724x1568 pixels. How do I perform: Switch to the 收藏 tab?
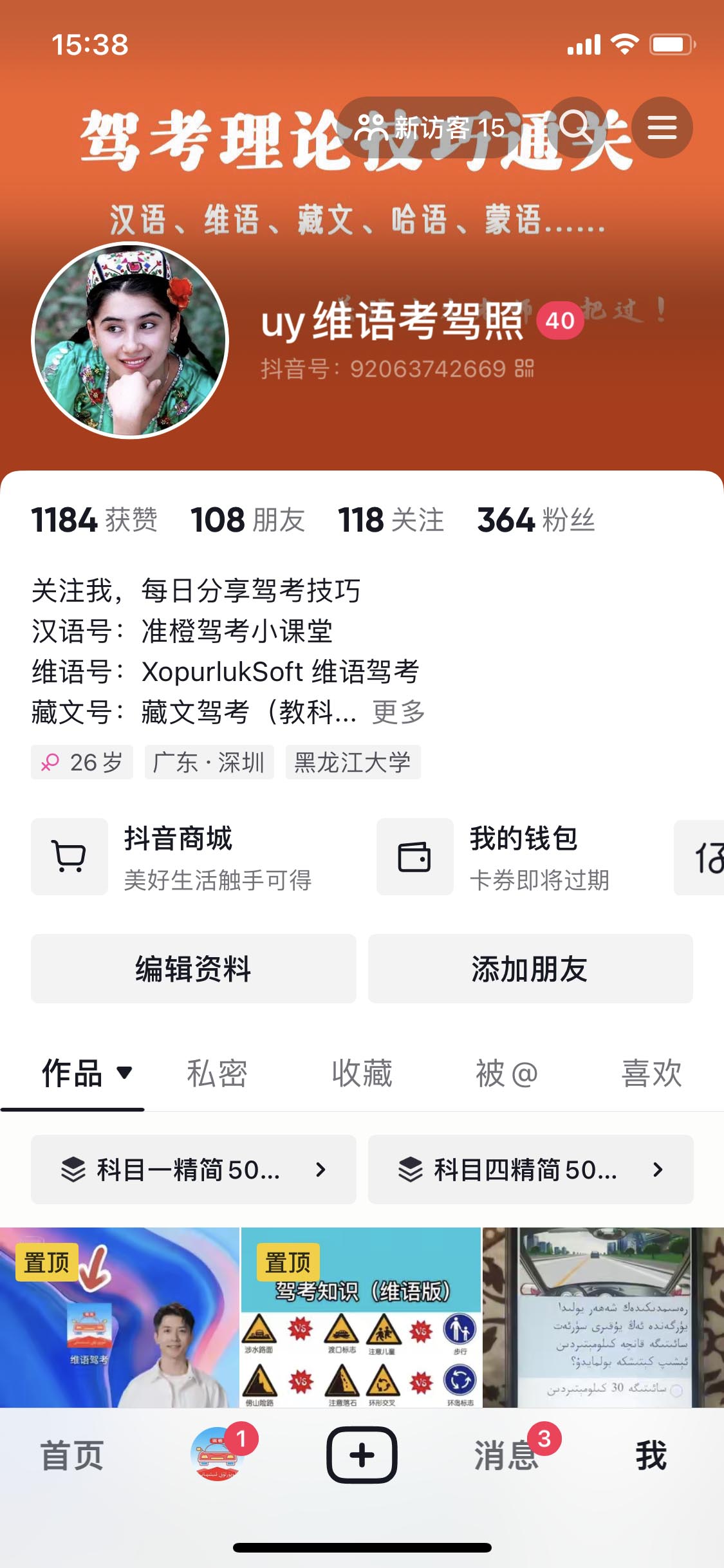tap(362, 1074)
